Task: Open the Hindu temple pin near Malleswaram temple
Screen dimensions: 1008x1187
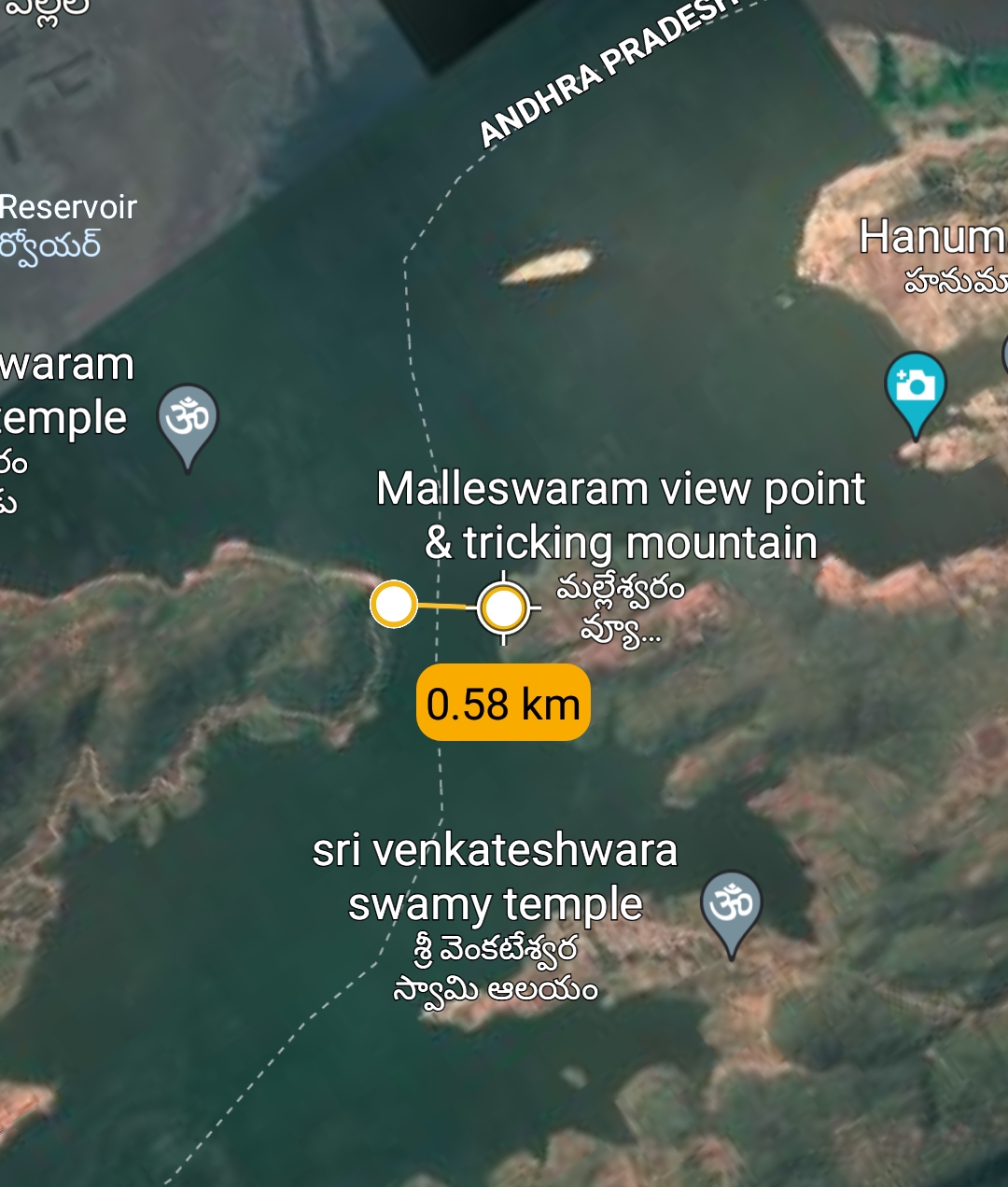Action: [188, 420]
